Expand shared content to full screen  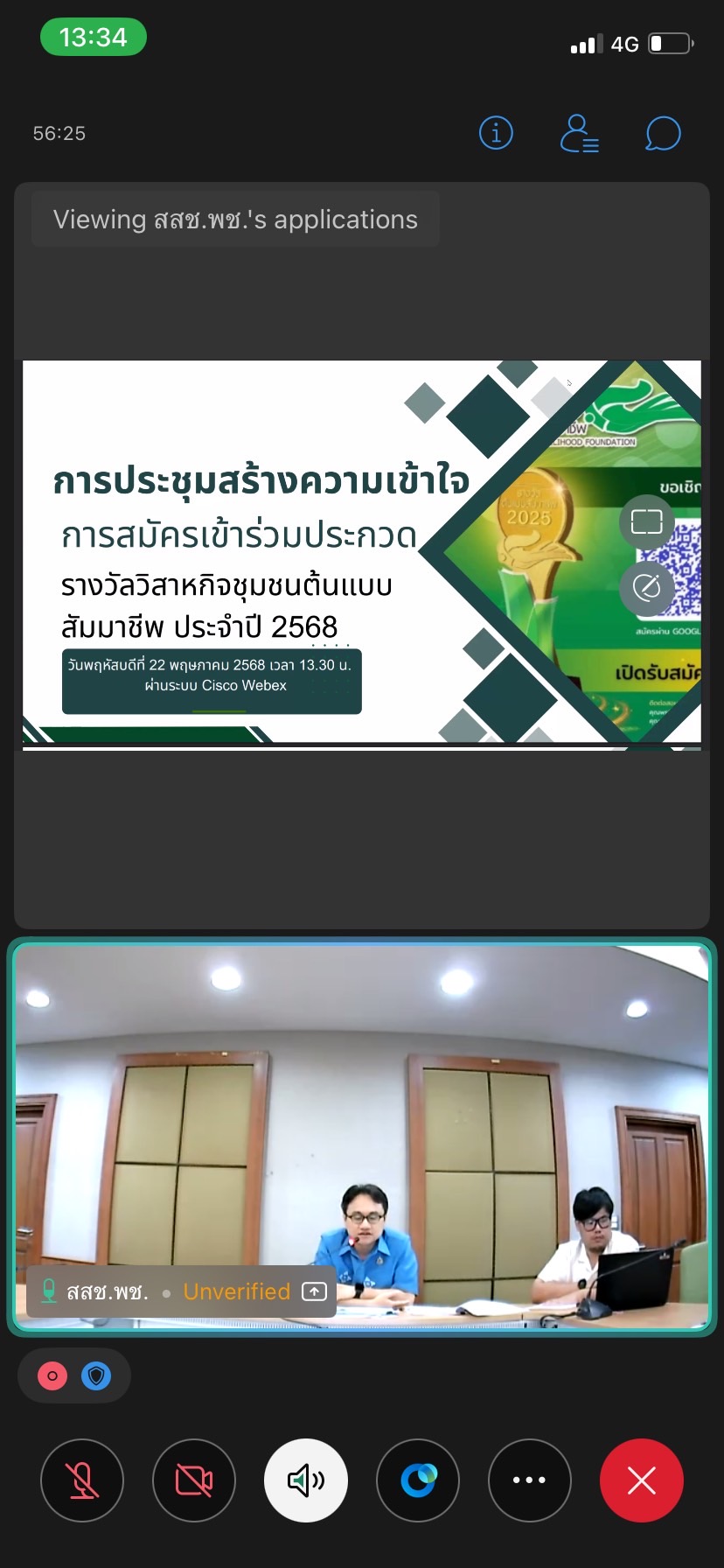point(647,522)
